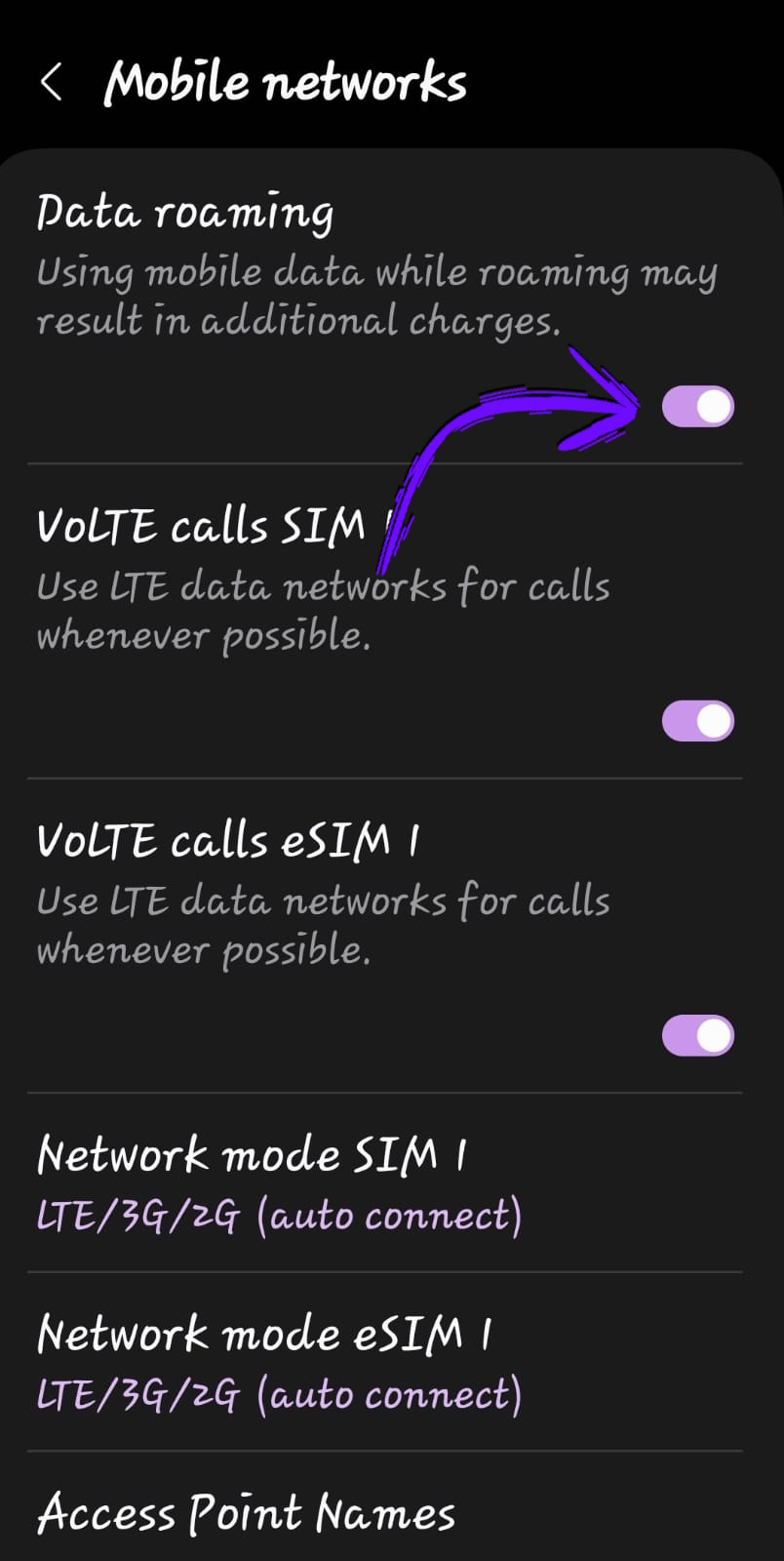Open Network mode eSIM 1 settings
The image size is (784, 1561).
[x=263, y=1360]
